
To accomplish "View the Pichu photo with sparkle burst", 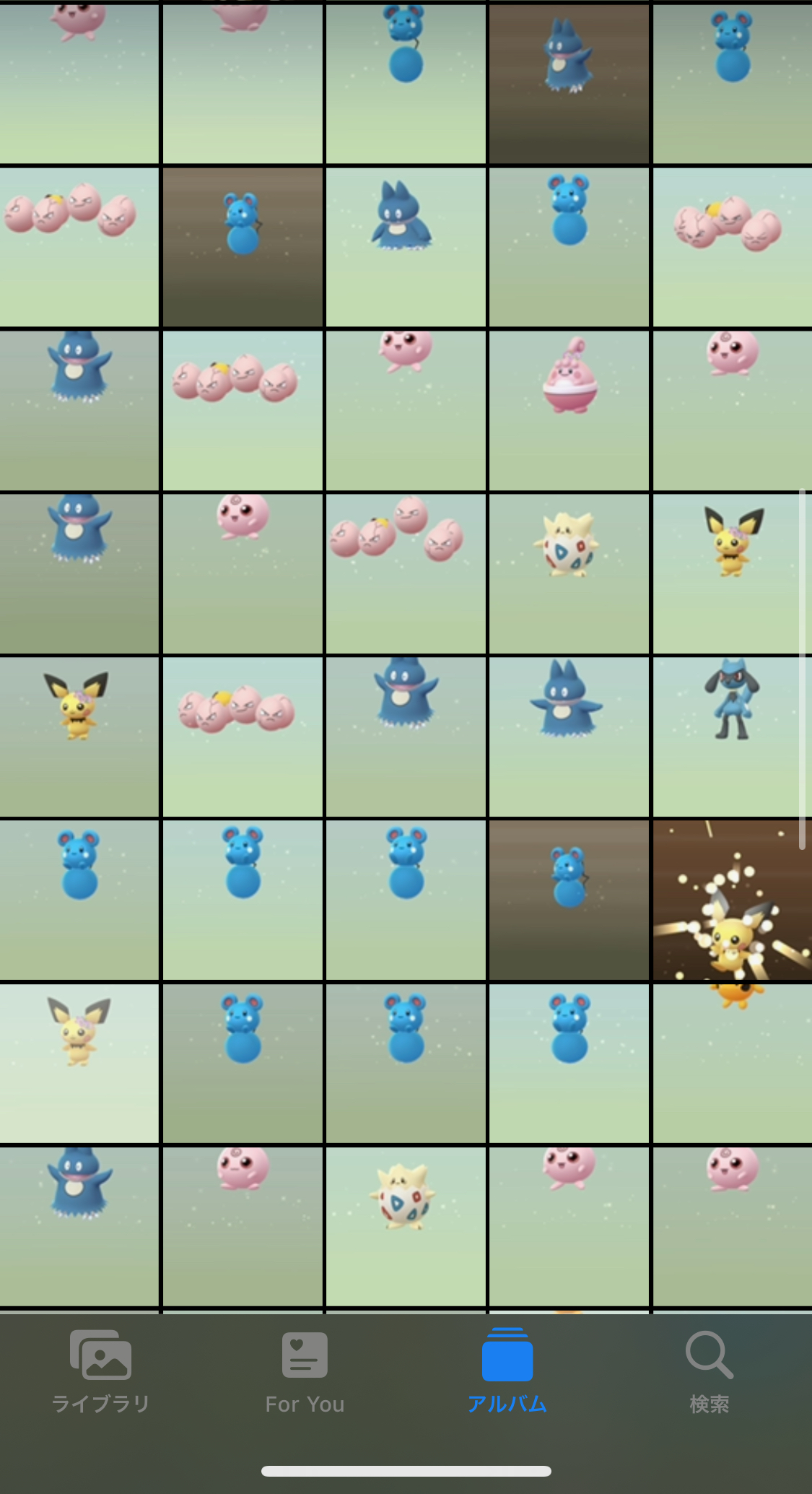I will (x=732, y=900).
